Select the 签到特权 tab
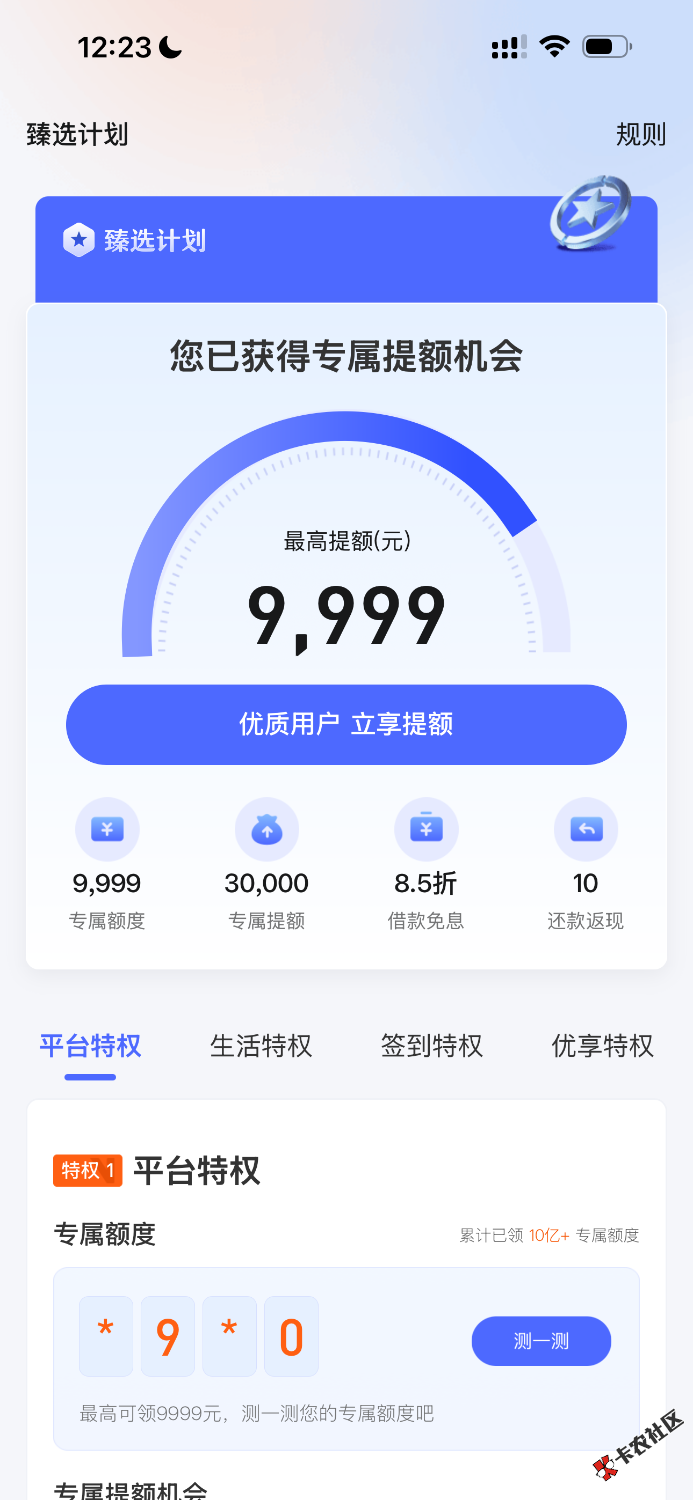Viewport: 693px width, 1500px height. pyautogui.click(x=432, y=1046)
